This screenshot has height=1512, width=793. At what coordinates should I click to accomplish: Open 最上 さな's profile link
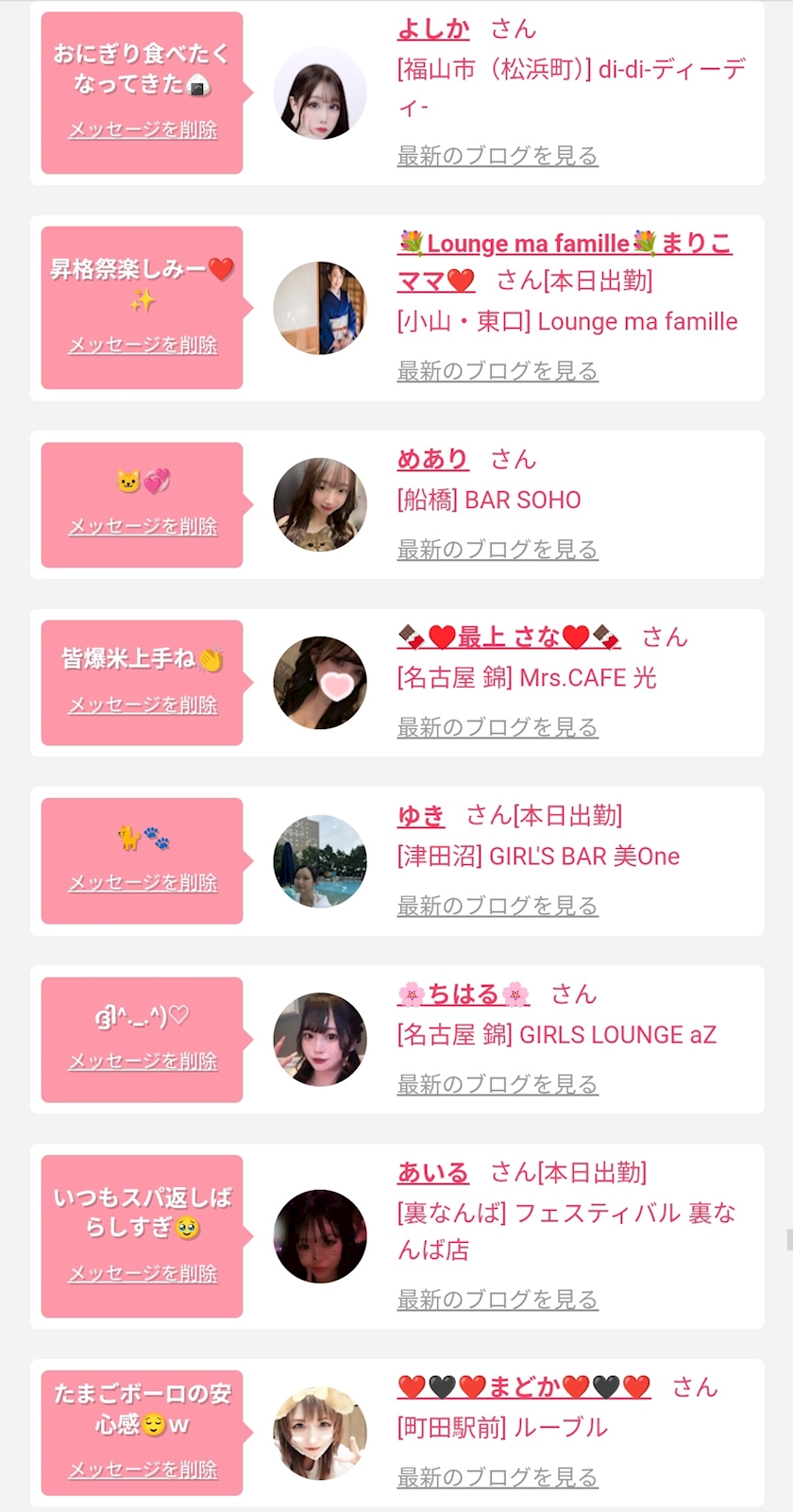point(509,637)
